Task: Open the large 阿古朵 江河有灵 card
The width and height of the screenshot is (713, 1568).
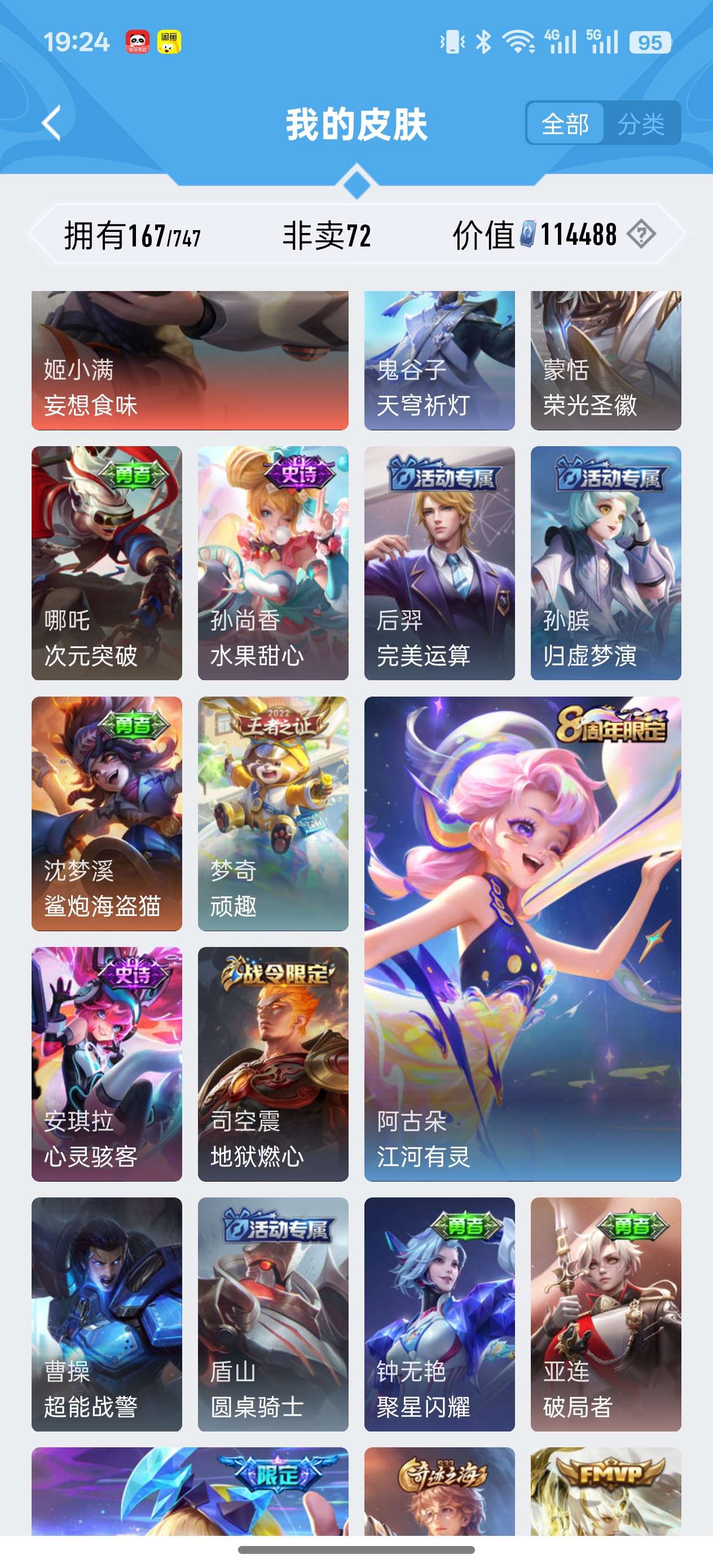Action: click(x=522, y=939)
